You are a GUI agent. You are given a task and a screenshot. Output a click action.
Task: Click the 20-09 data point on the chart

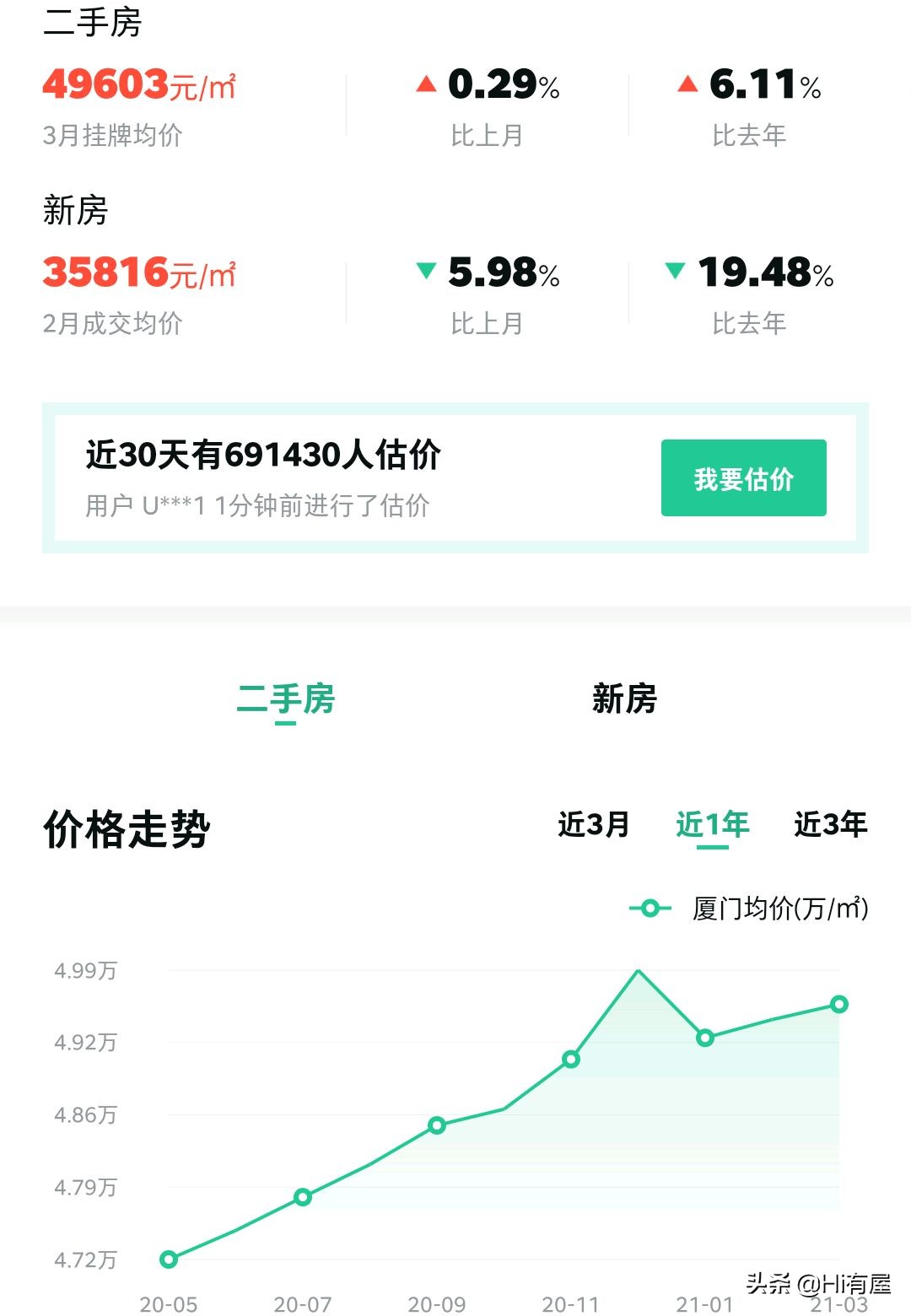[437, 1125]
